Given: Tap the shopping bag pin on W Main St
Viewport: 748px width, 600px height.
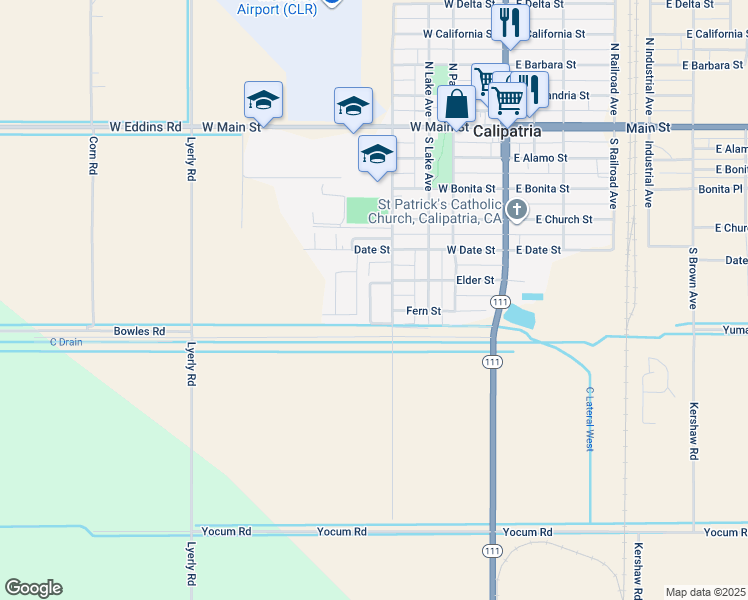Looking at the screenshot, I should [456, 104].
